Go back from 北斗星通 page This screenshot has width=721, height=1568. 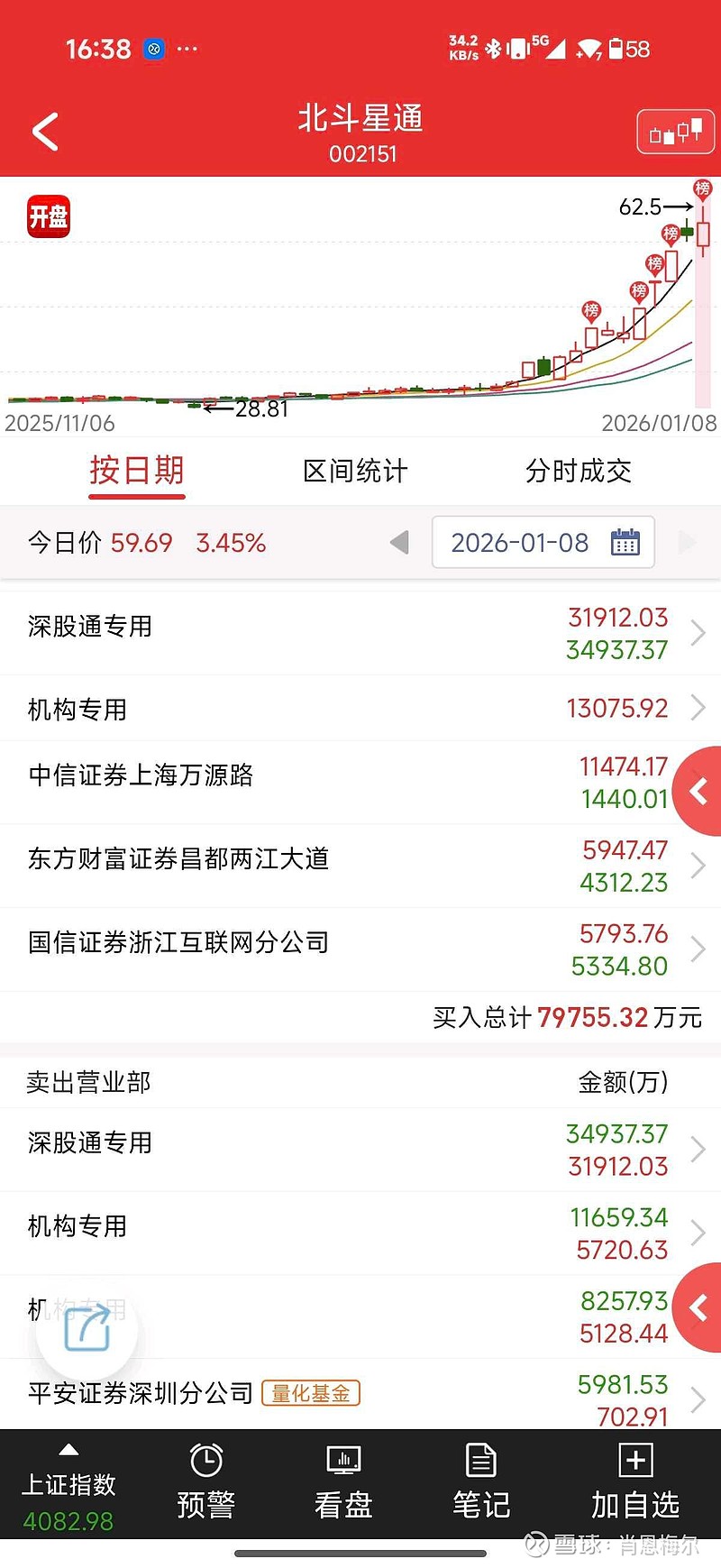tap(45, 133)
